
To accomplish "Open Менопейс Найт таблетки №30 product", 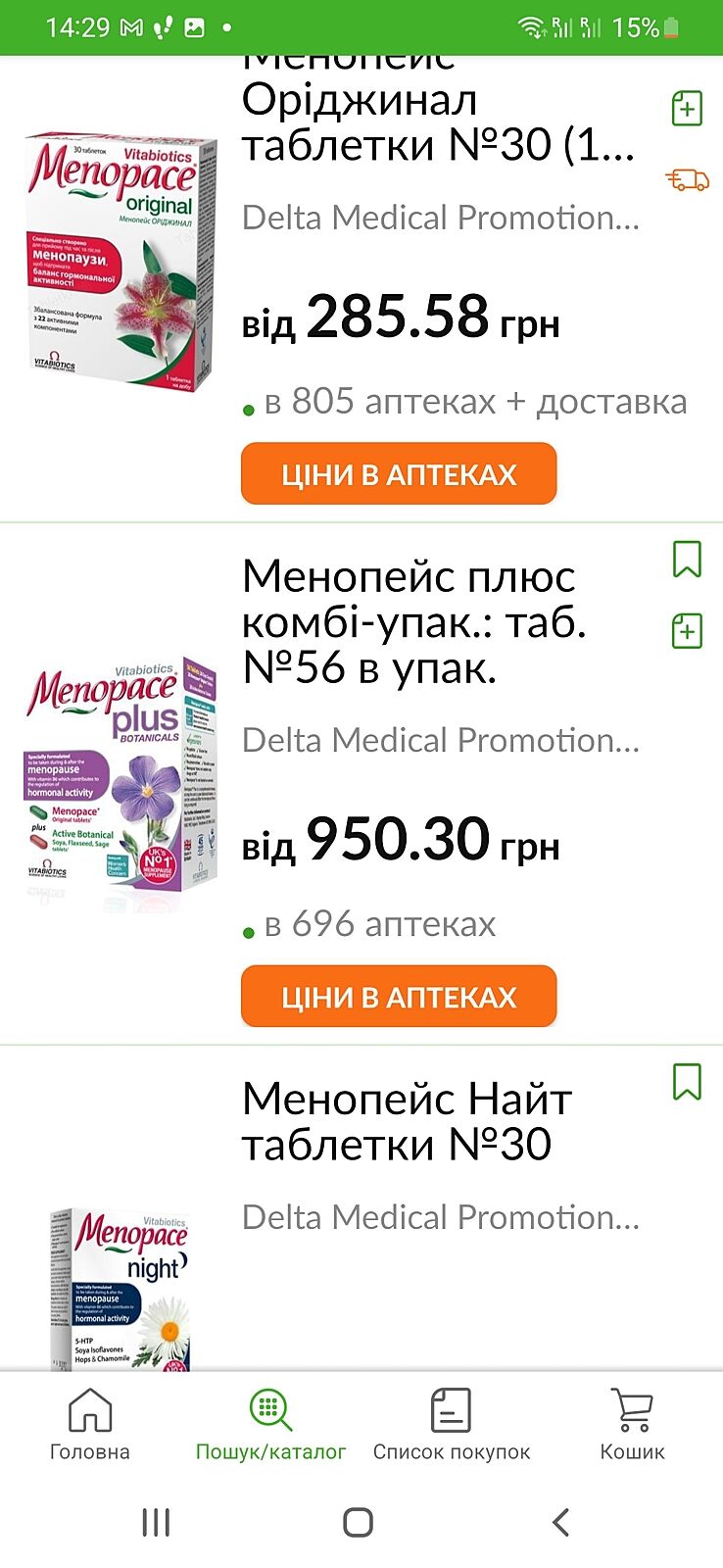I will click(x=407, y=1121).
